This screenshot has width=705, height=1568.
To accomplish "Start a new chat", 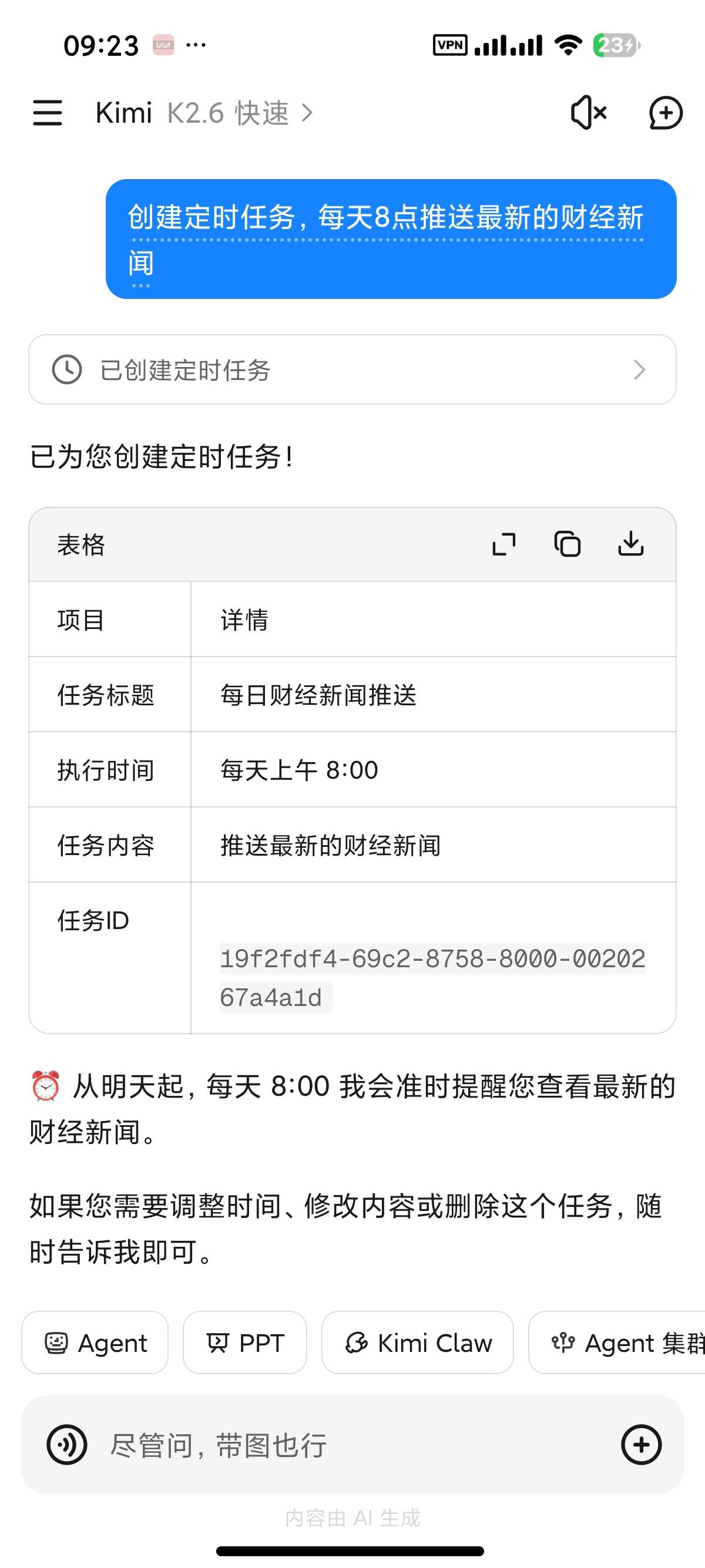I will point(665,113).
